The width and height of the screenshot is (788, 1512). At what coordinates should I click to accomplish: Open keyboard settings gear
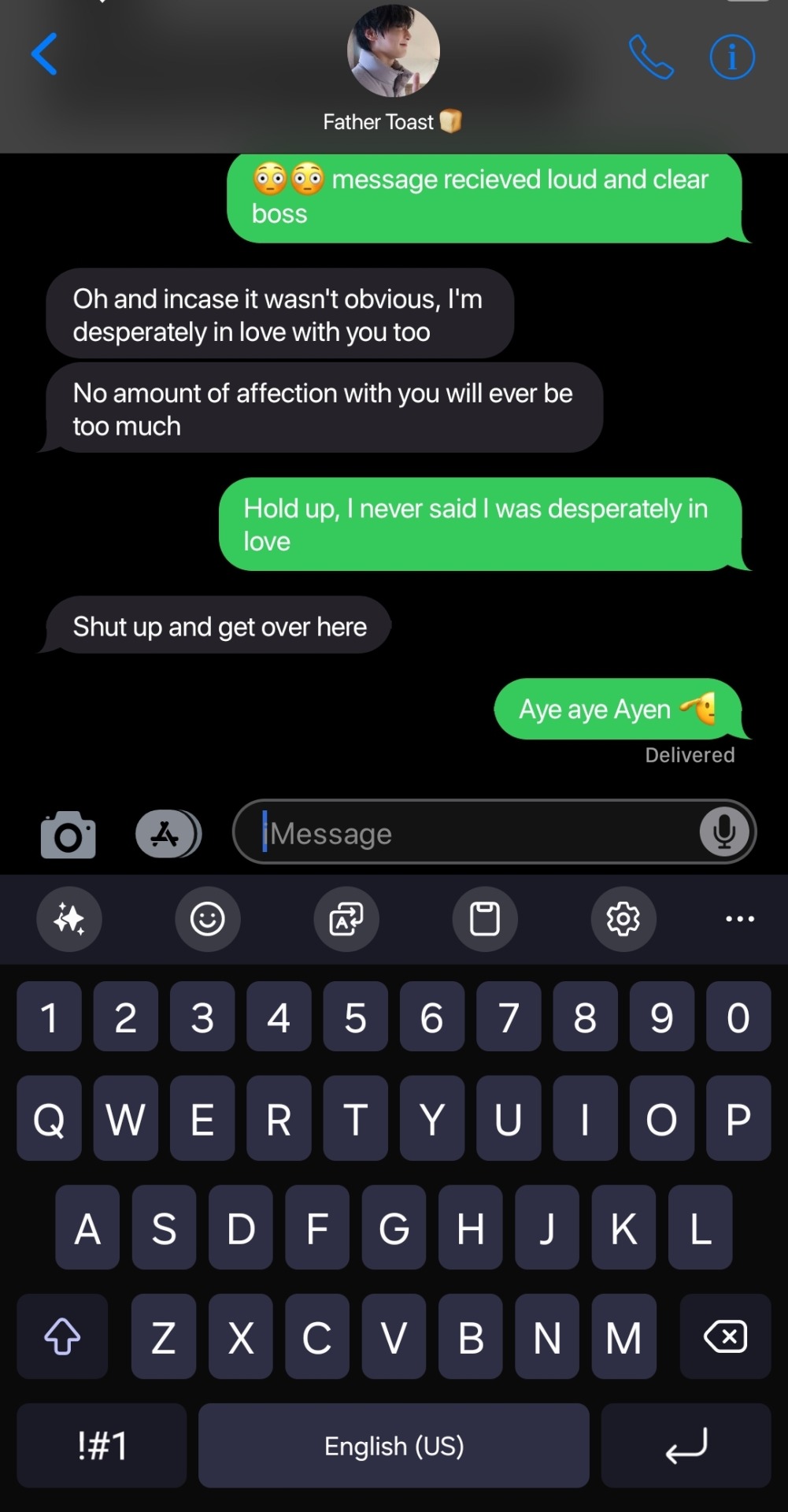(x=623, y=919)
